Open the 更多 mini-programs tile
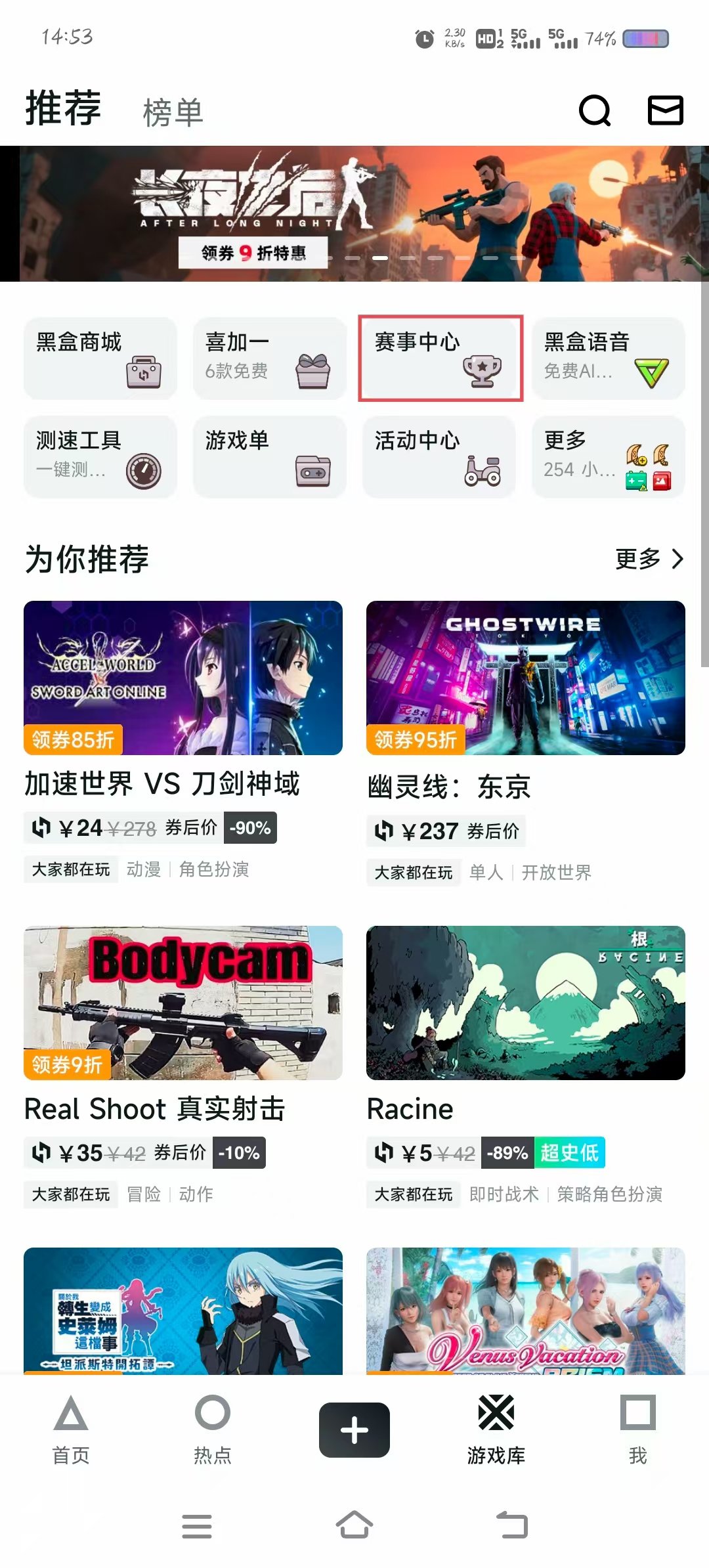 [x=609, y=457]
